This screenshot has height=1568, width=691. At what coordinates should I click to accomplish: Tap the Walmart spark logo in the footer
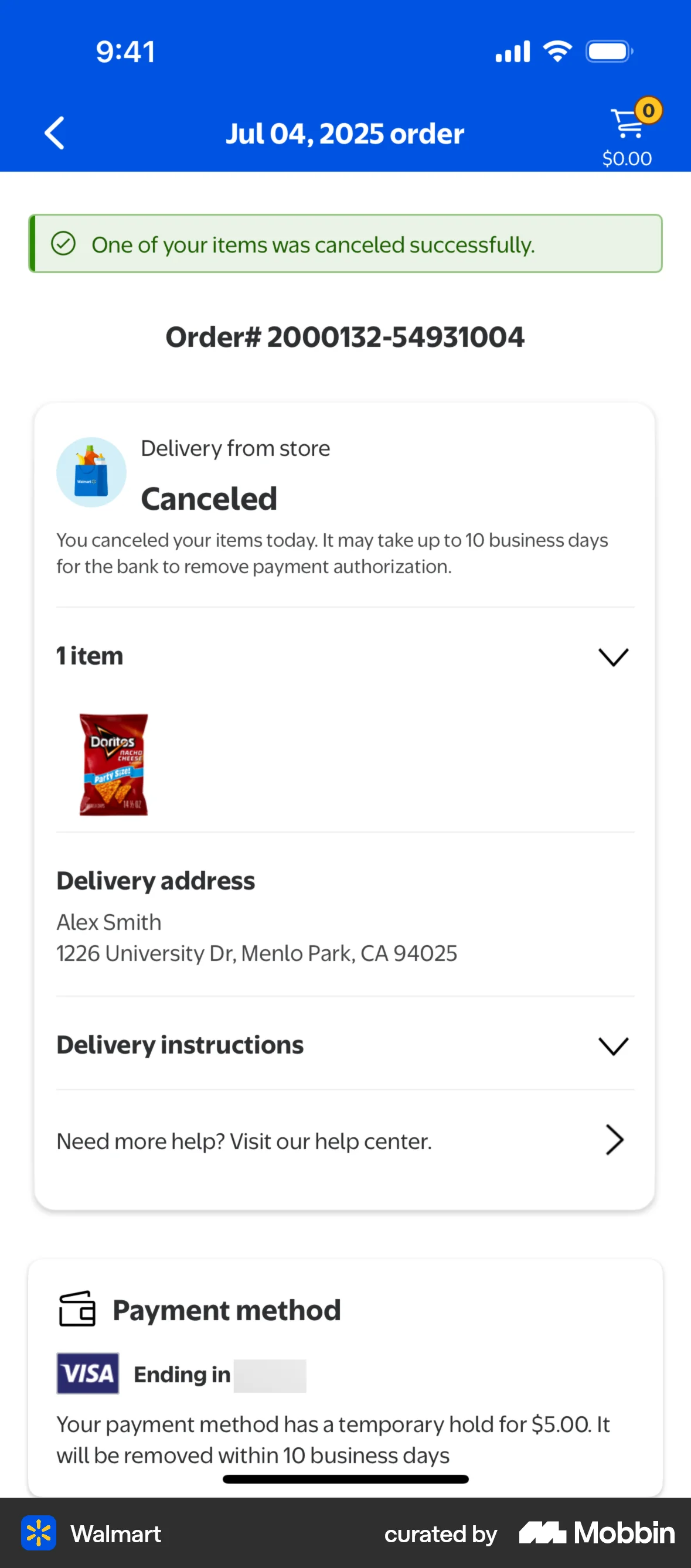tap(39, 1533)
